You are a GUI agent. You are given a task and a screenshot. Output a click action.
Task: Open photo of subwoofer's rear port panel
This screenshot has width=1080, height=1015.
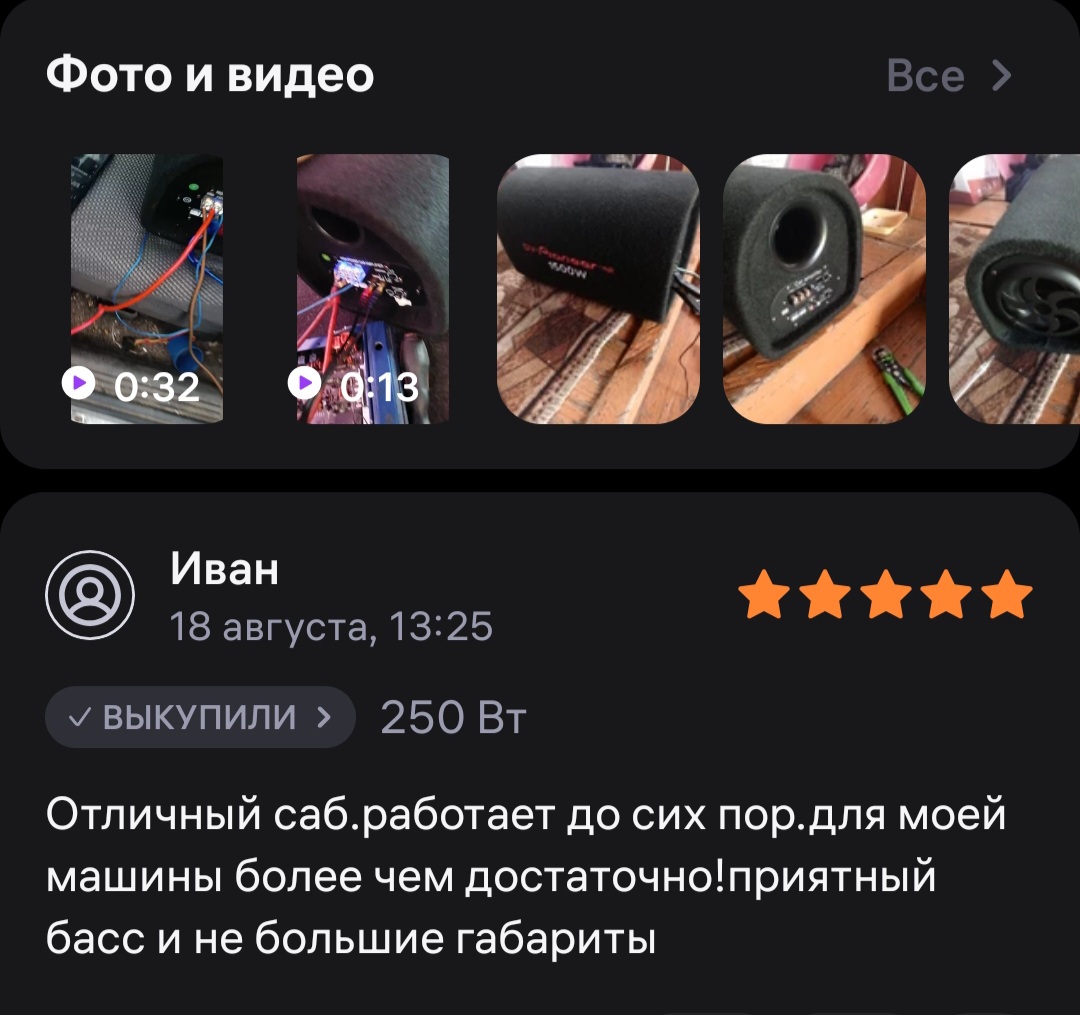(x=824, y=289)
